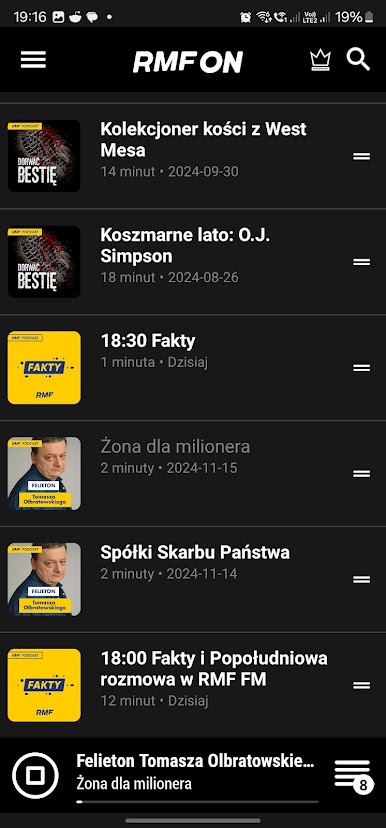The height and width of the screenshot is (828, 386).
Task: Open 18:00 Fakty i Popołudniowa rozmowa episode
Action: (x=193, y=685)
